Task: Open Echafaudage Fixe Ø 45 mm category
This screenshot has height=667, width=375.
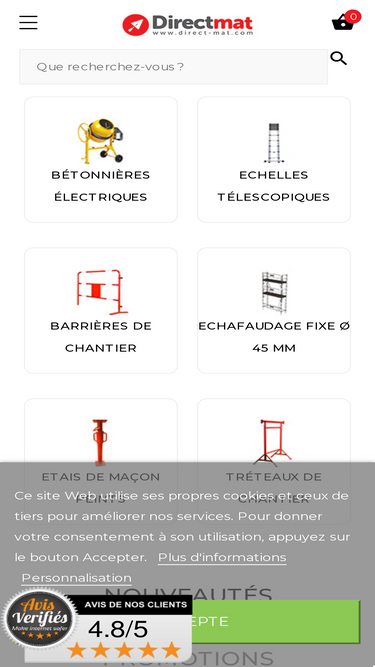Action: click(274, 311)
